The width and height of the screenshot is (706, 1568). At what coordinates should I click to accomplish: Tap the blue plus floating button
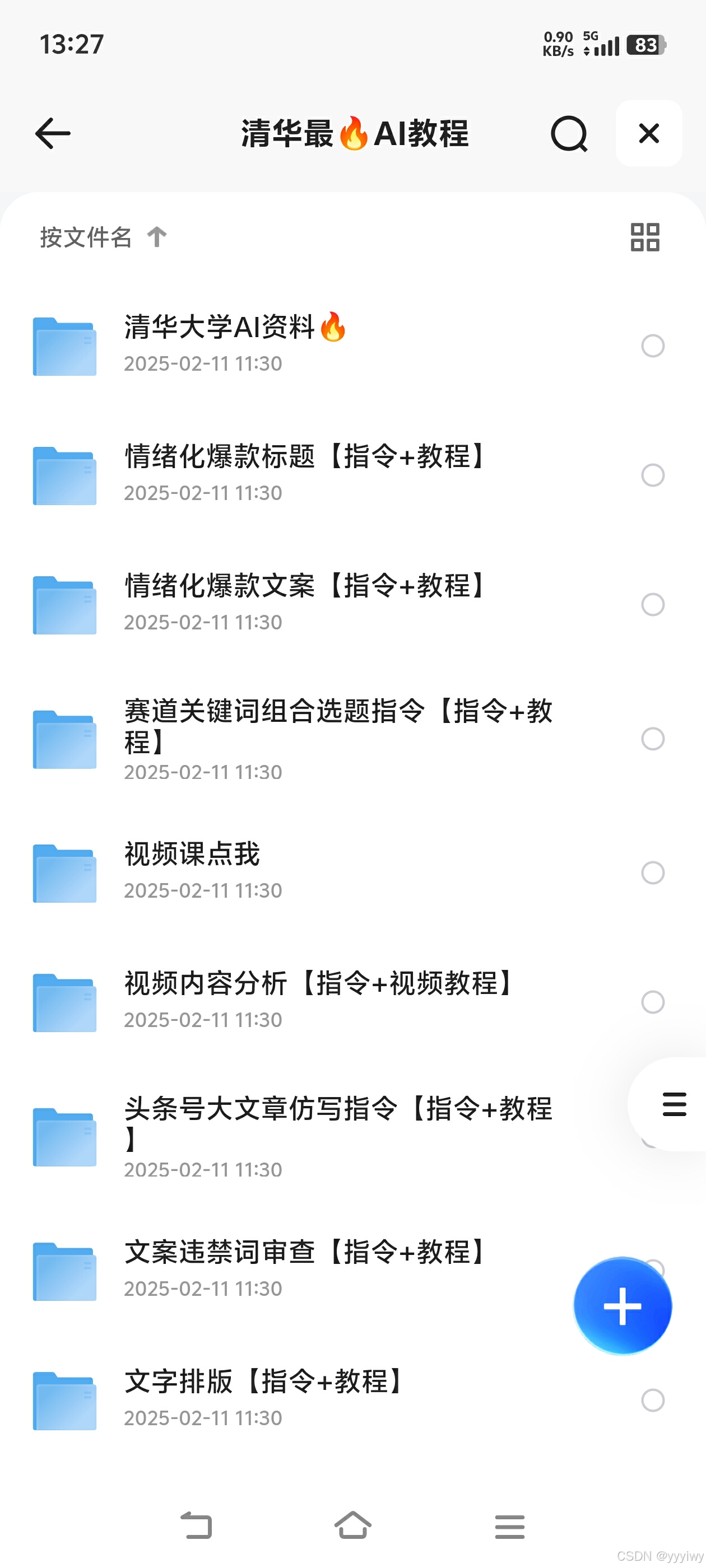[x=622, y=1306]
